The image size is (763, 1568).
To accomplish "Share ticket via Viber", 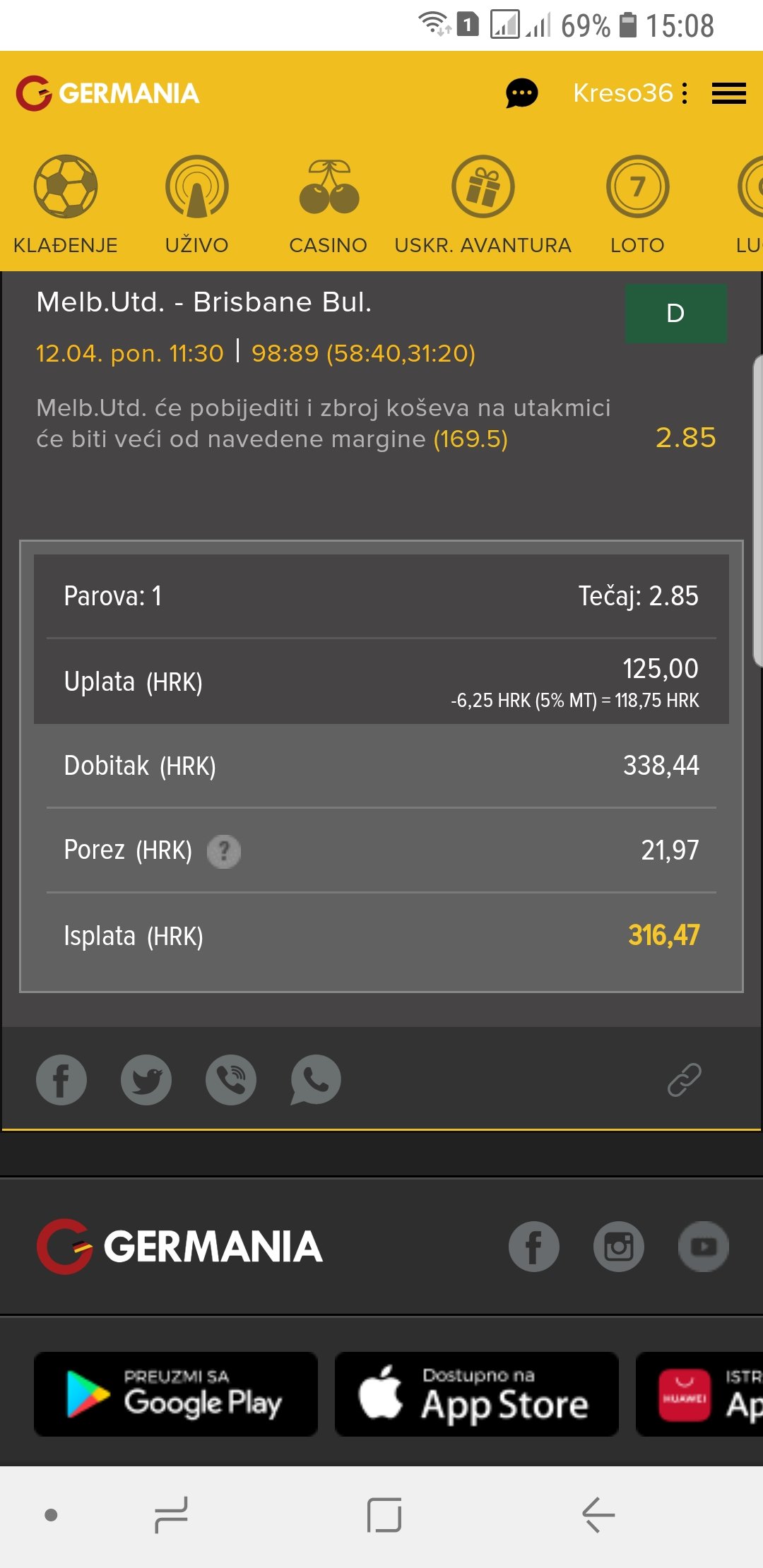I will pyautogui.click(x=231, y=1080).
